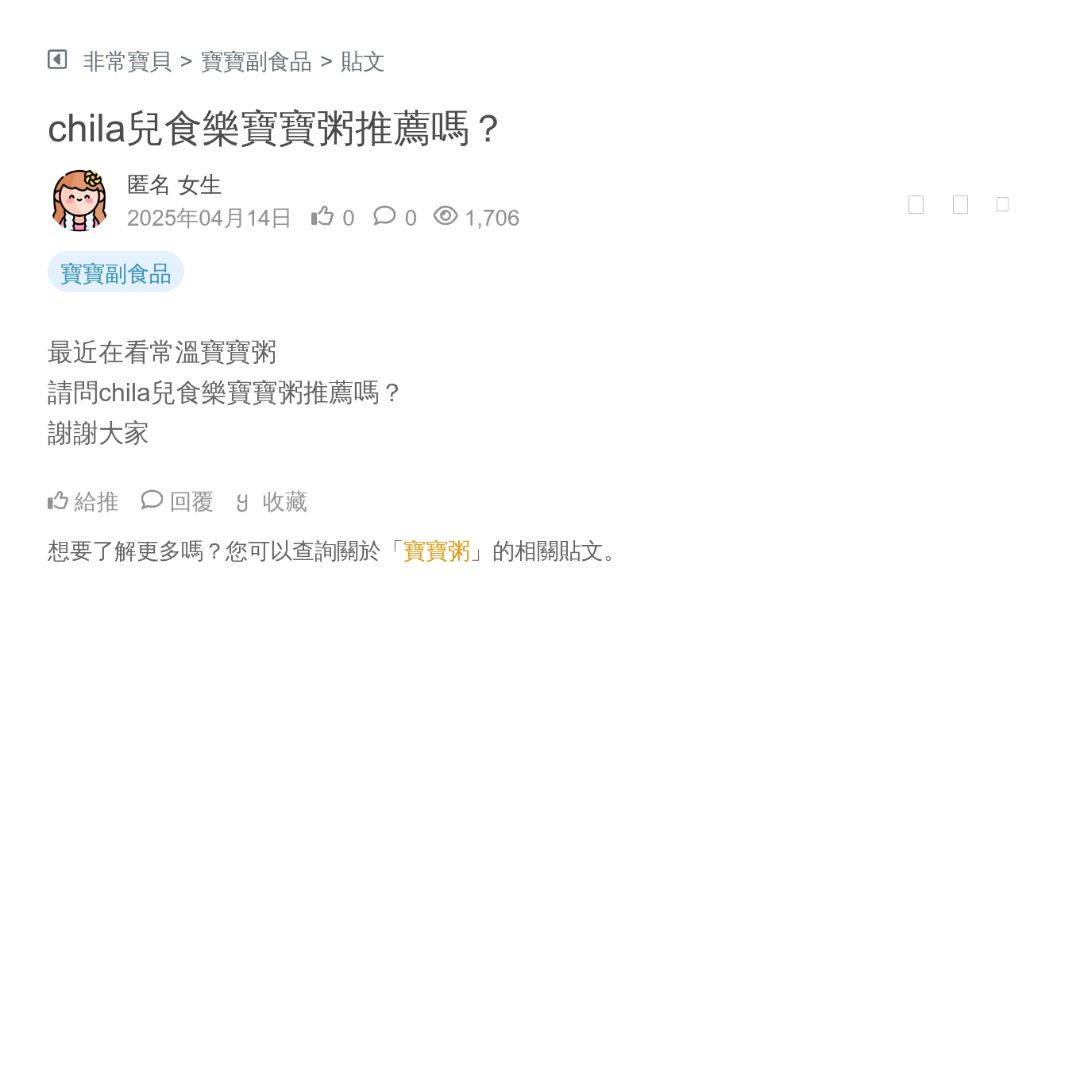The width and height of the screenshot is (1080, 1080).
Task: Give the post a 給推 like
Action: coord(83,502)
